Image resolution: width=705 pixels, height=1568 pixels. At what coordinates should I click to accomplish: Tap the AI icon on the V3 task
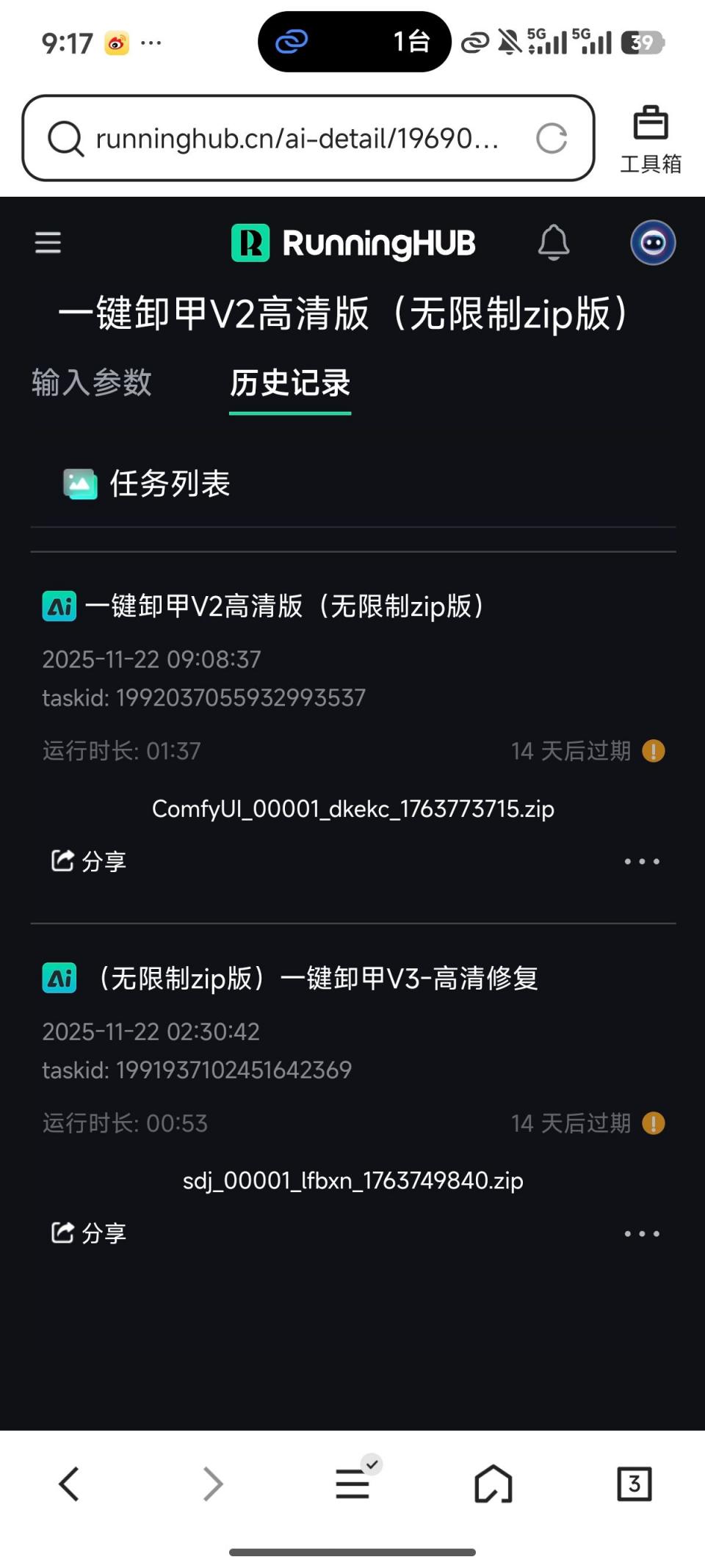tap(59, 978)
